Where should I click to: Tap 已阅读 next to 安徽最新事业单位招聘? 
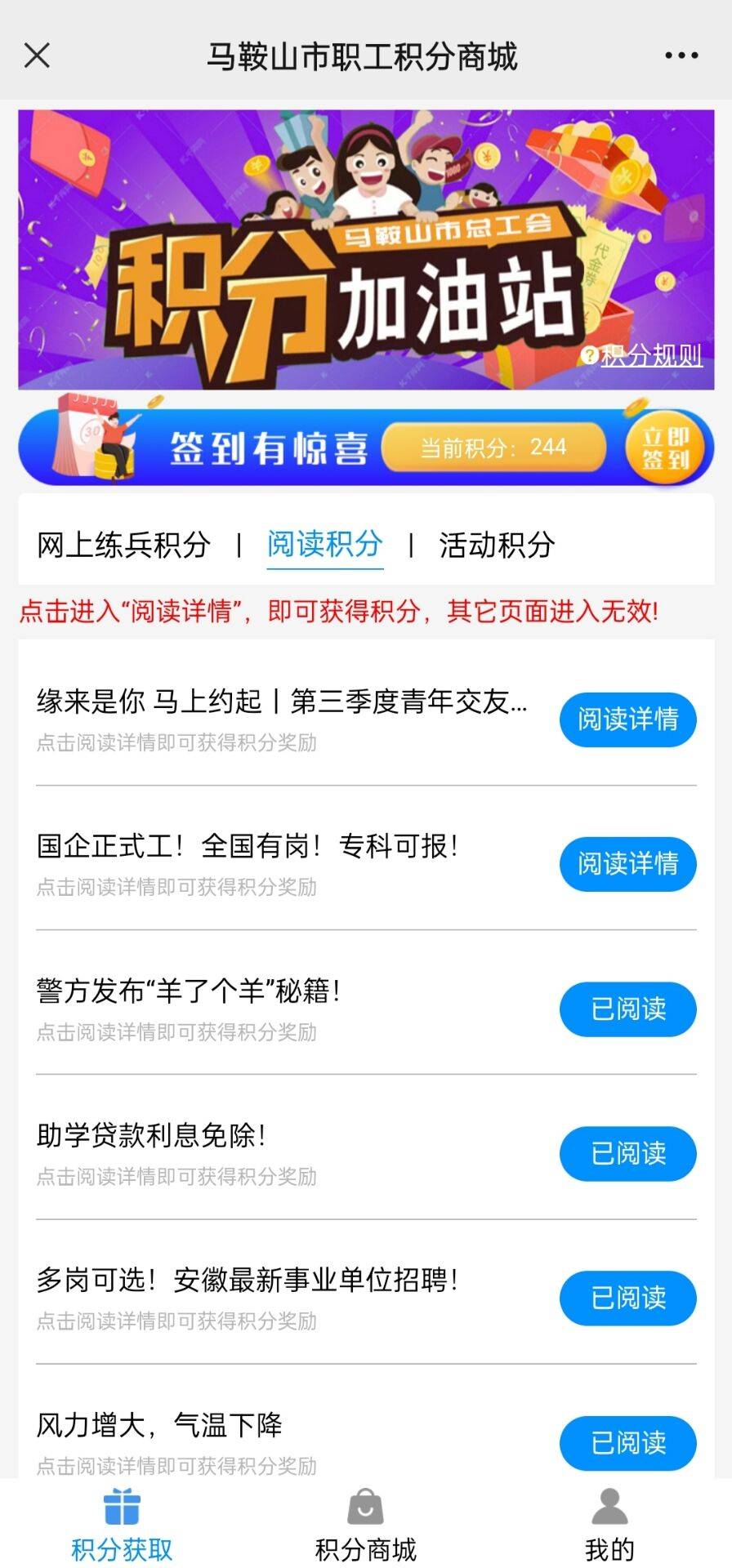point(627,1298)
